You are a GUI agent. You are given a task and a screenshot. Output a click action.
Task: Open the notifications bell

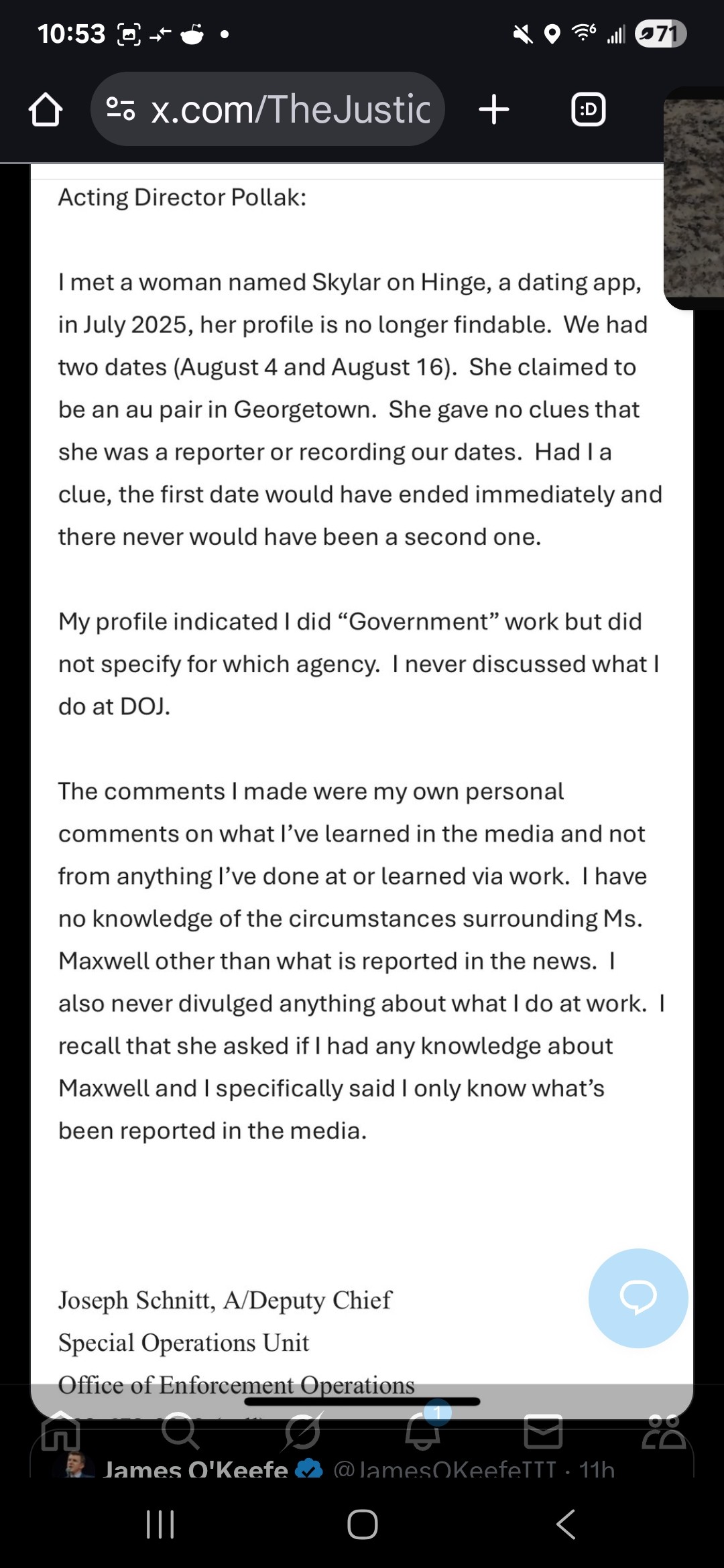coord(422,1431)
